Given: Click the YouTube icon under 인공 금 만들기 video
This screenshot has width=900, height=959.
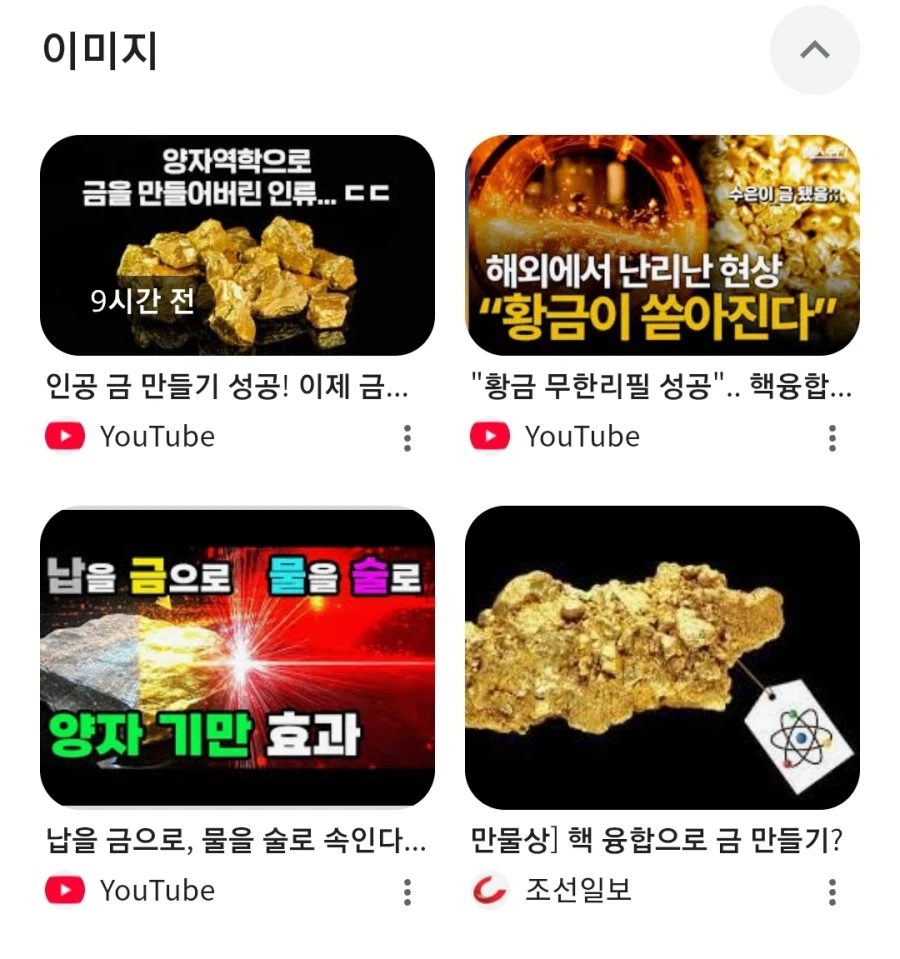Looking at the screenshot, I should coord(65,436).
